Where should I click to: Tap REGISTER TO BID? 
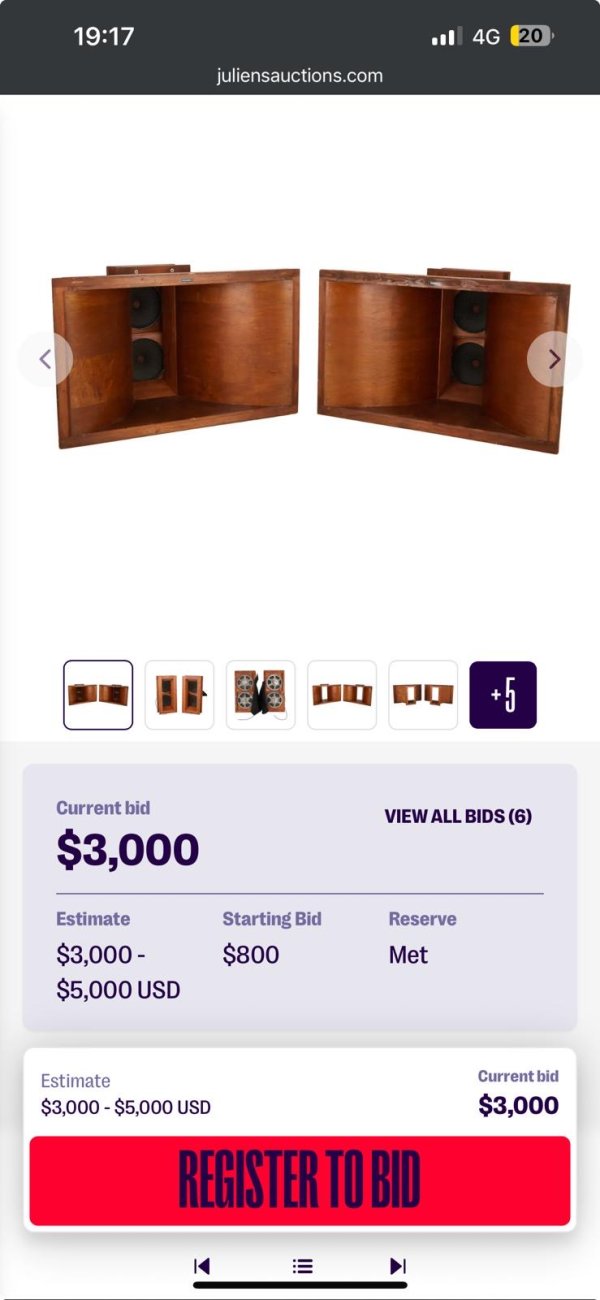300,1181
